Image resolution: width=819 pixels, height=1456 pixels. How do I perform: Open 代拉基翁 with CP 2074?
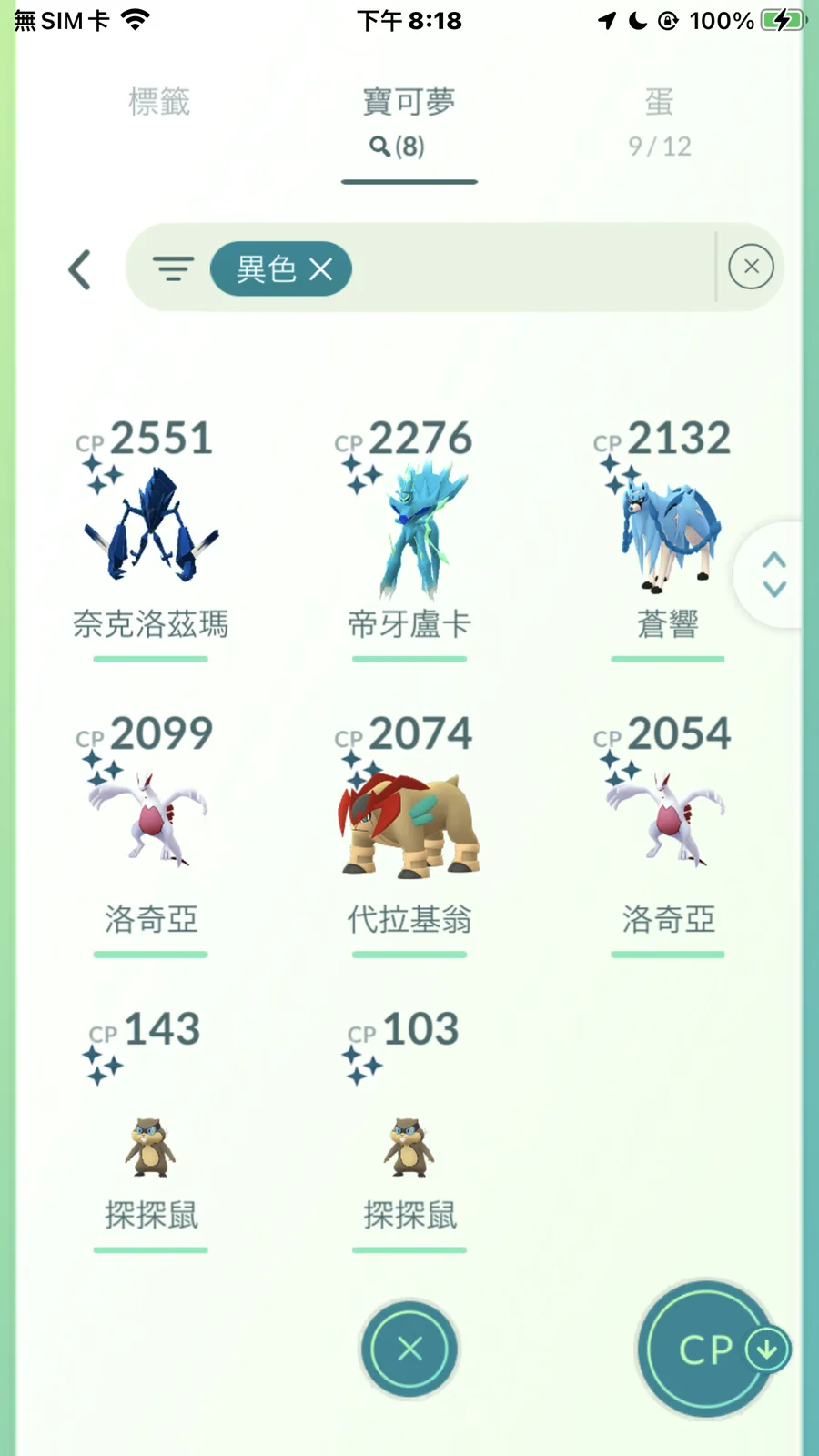409,821
